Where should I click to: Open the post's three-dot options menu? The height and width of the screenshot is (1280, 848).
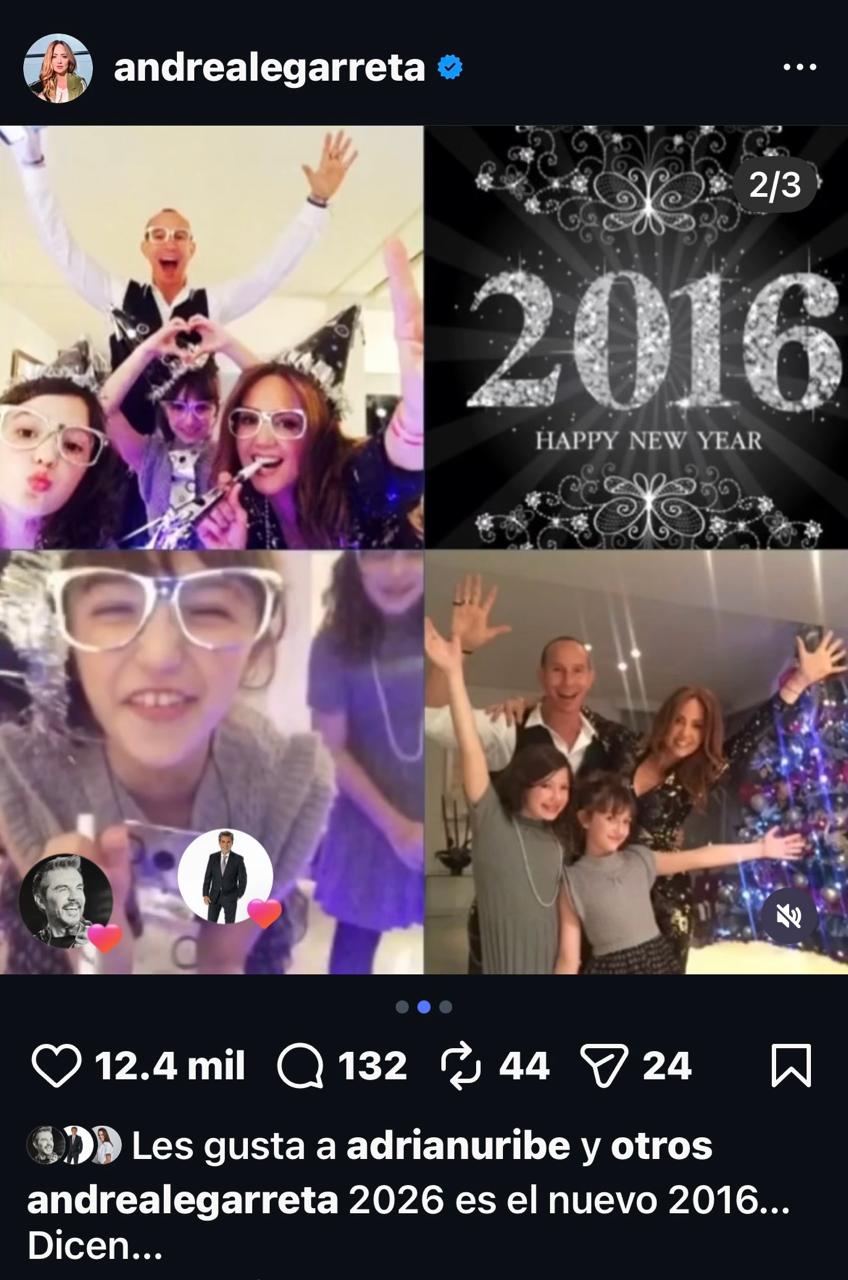coord(799,68)
